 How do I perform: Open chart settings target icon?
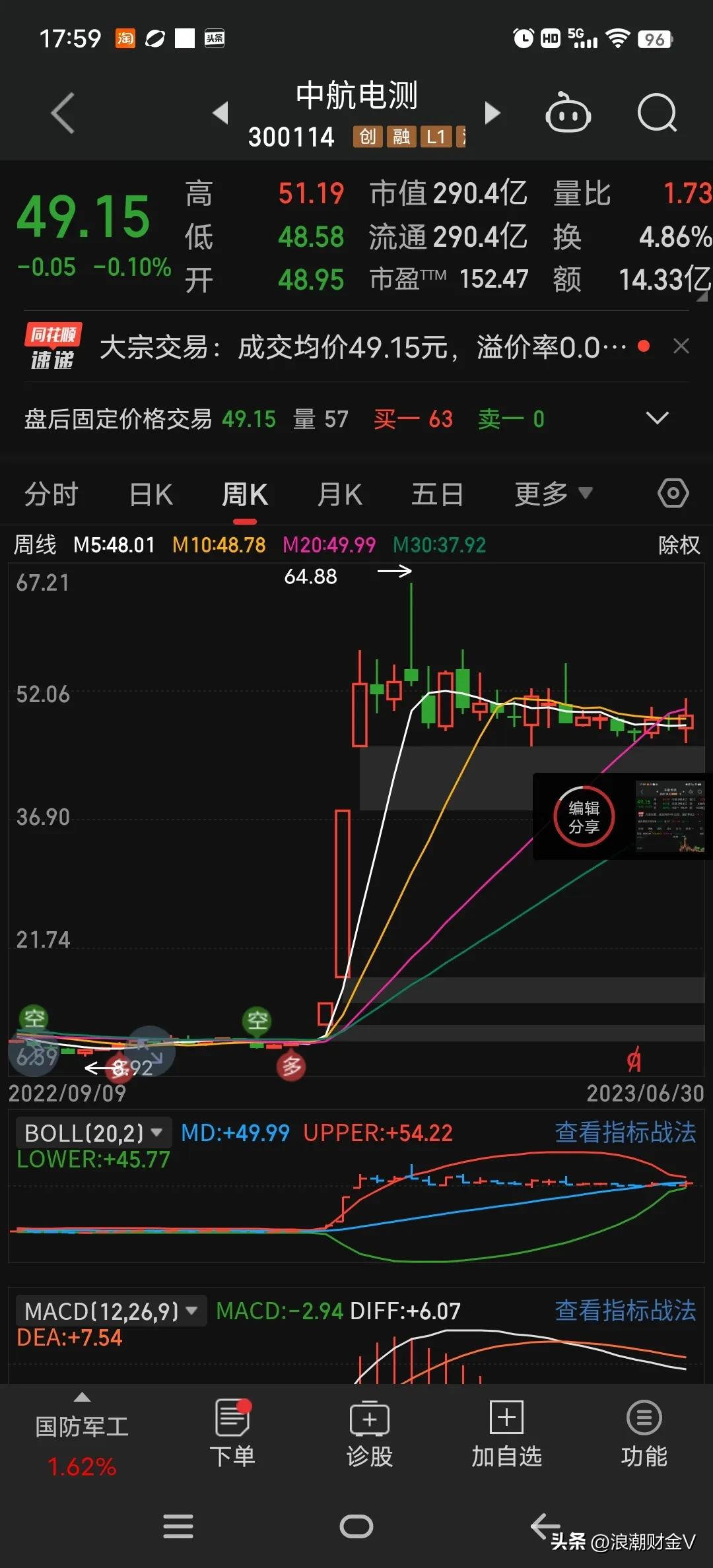(673, 493)
